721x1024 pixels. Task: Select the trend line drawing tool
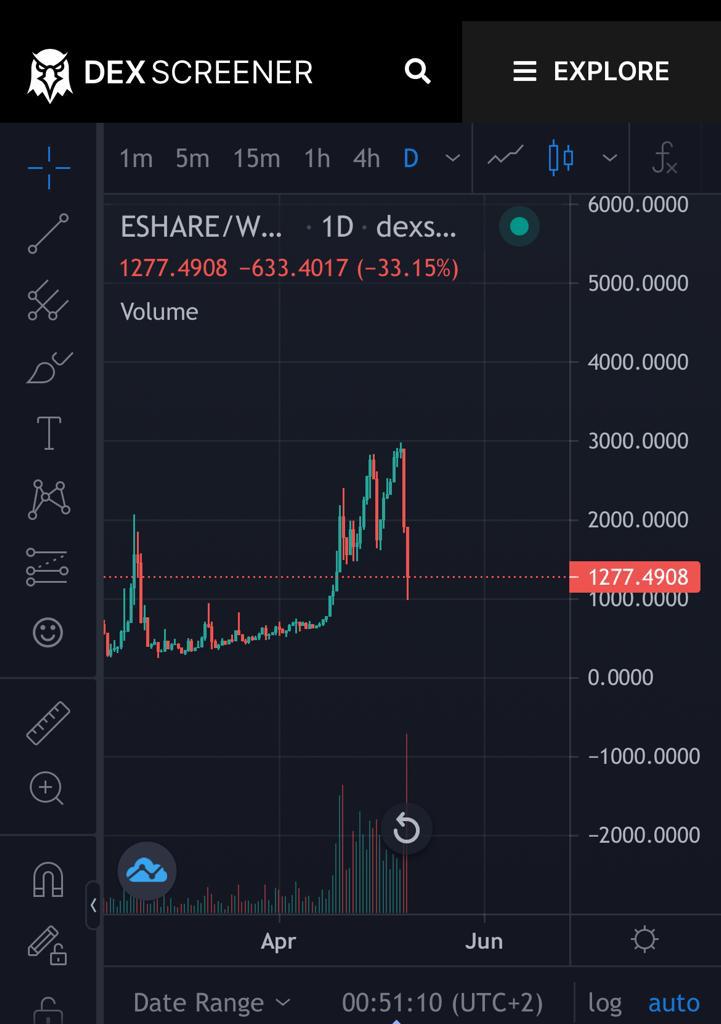(47, 234)
